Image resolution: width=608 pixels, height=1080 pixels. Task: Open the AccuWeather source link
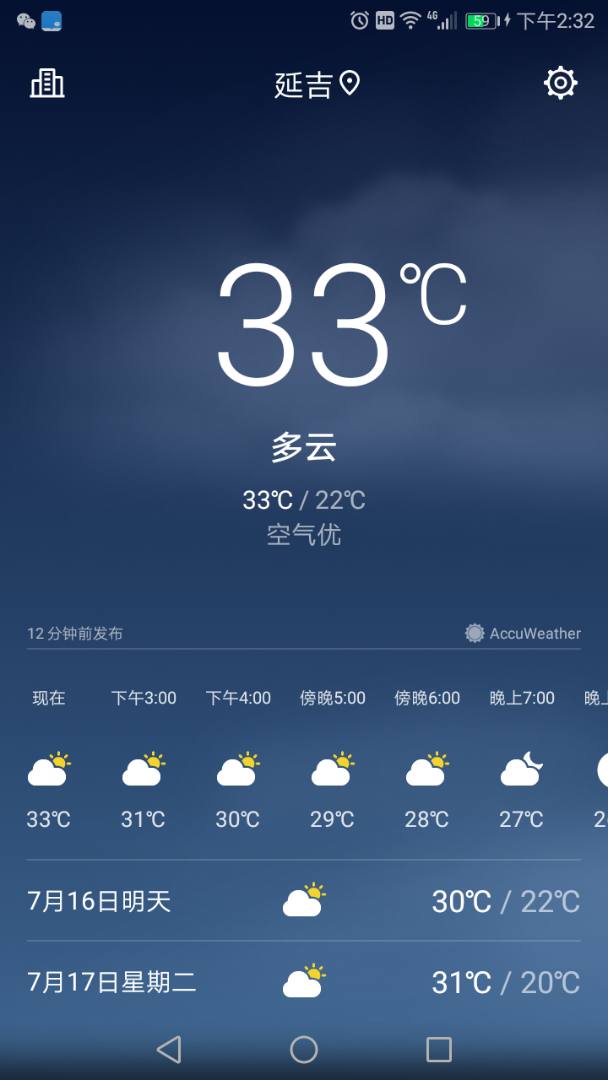coord(523,633)
